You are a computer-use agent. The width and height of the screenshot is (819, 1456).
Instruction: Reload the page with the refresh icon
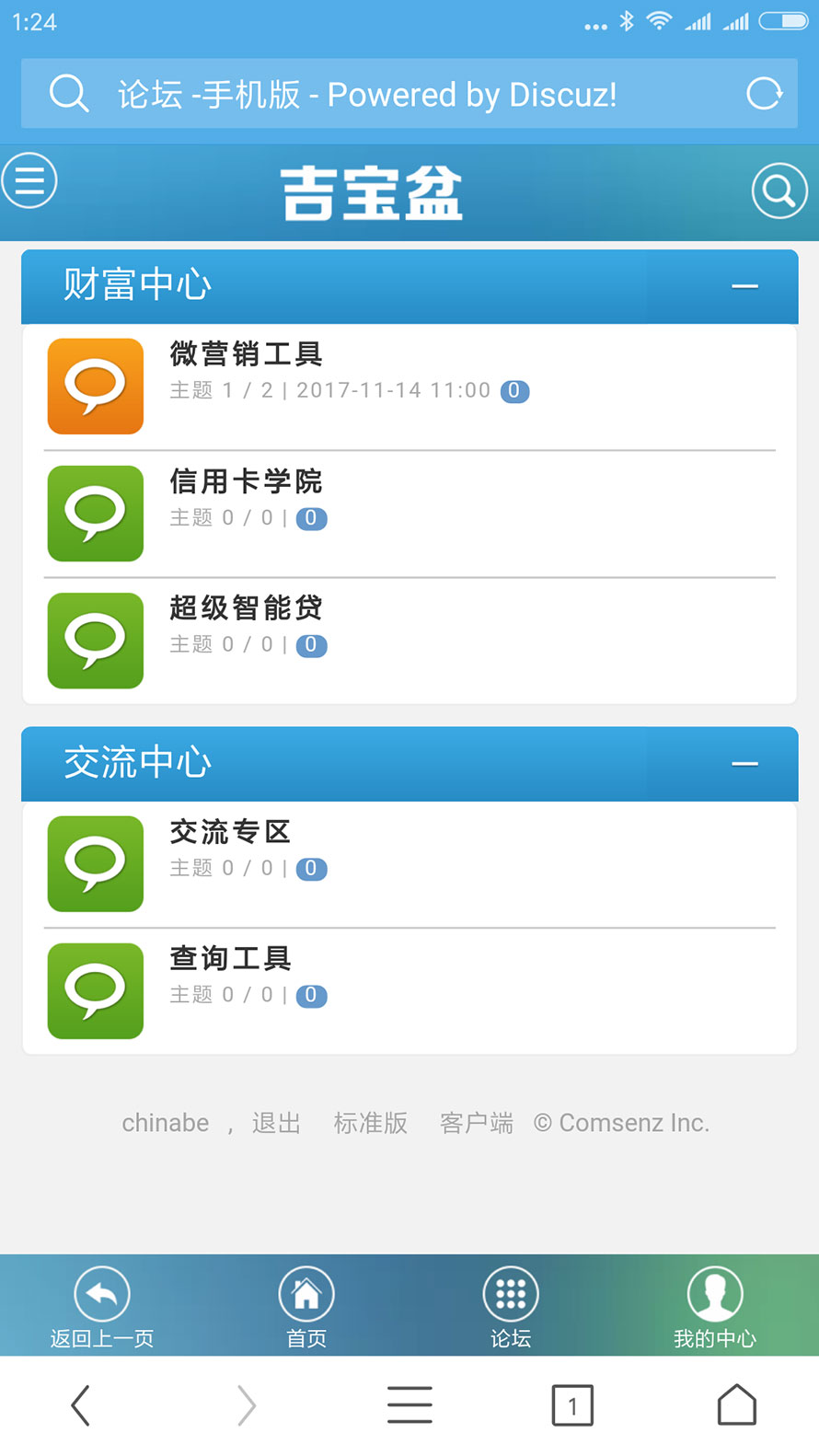(x=763, y=93)
